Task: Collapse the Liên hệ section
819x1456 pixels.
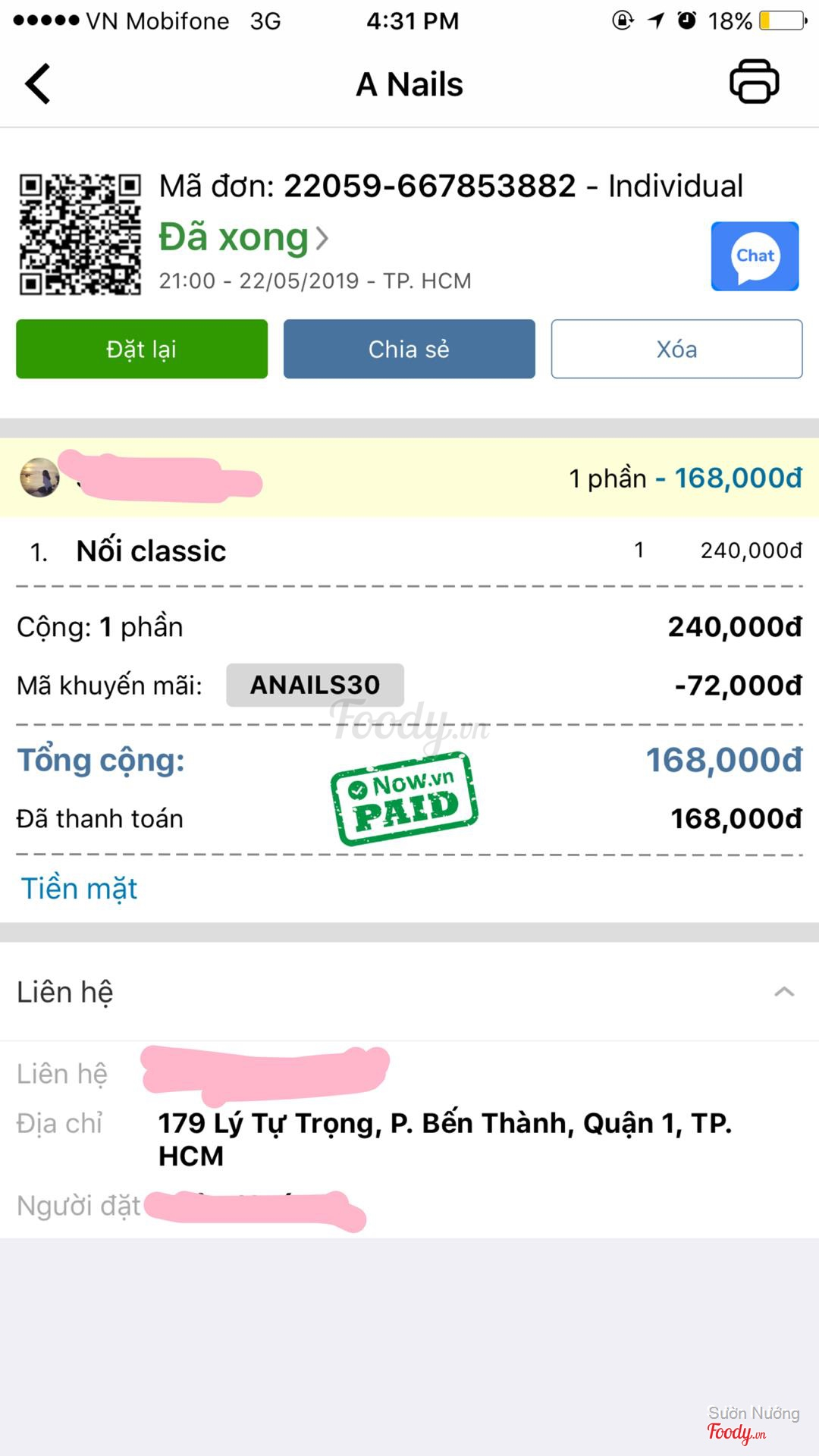Action: [784, 992]
